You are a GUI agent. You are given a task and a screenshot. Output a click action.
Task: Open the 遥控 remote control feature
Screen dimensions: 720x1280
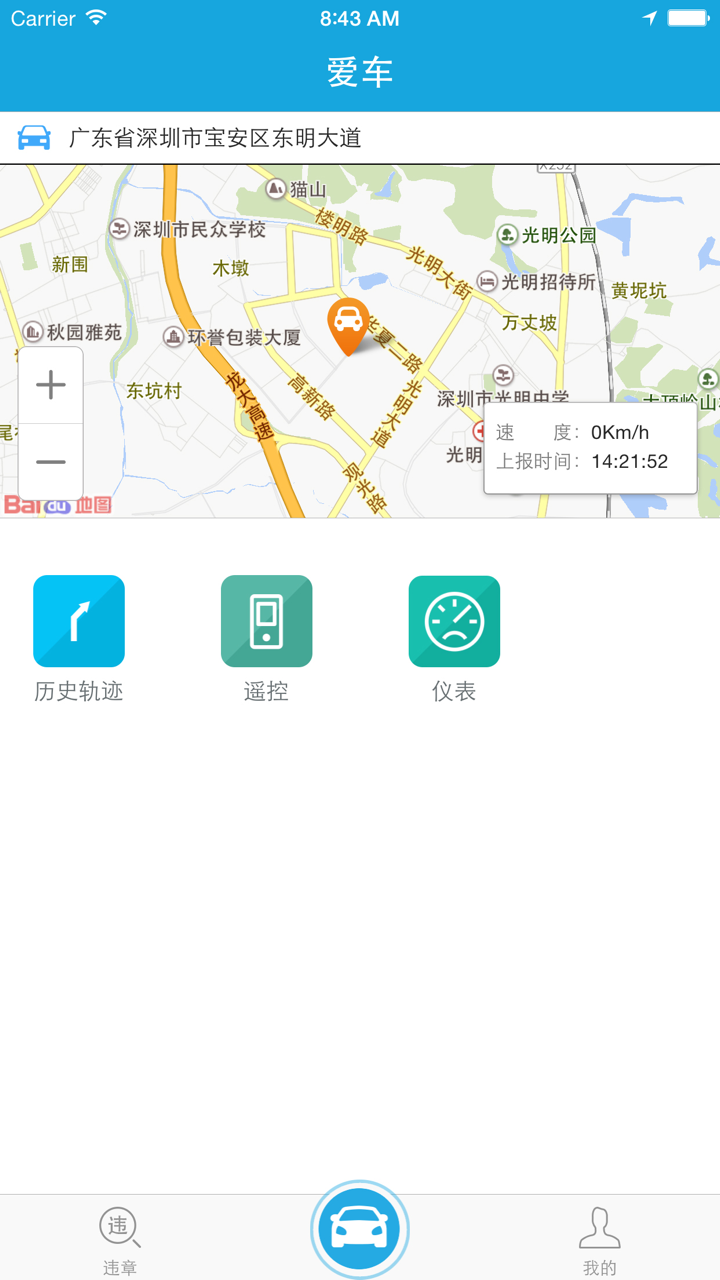[266, 620]
